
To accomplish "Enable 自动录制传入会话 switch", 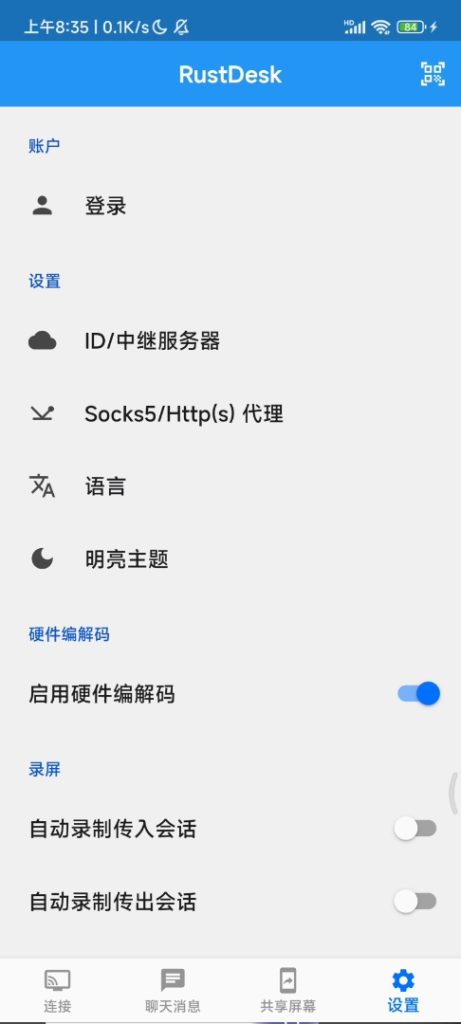I will coord(415,829).
